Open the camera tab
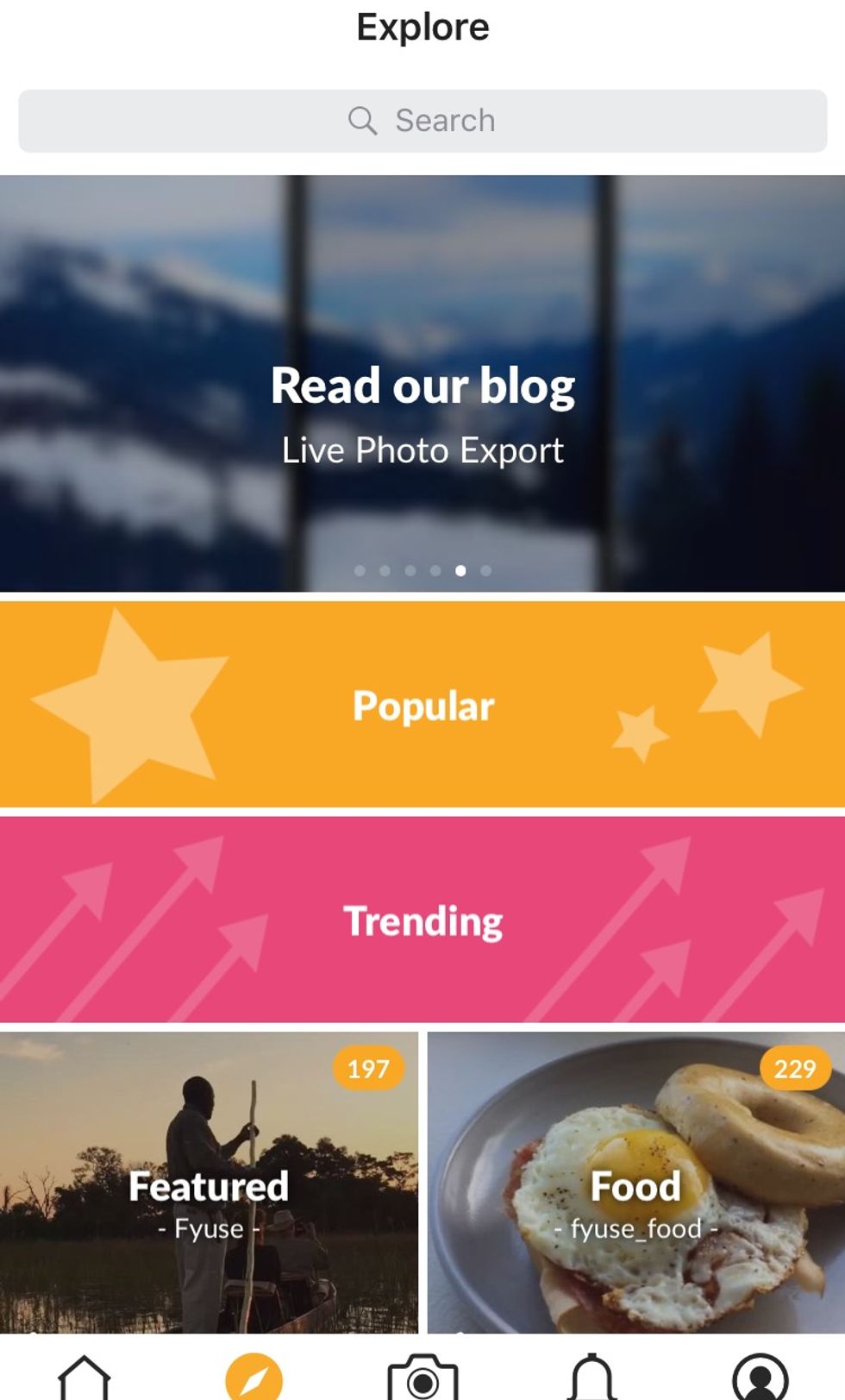 (x=422, y=1378)
